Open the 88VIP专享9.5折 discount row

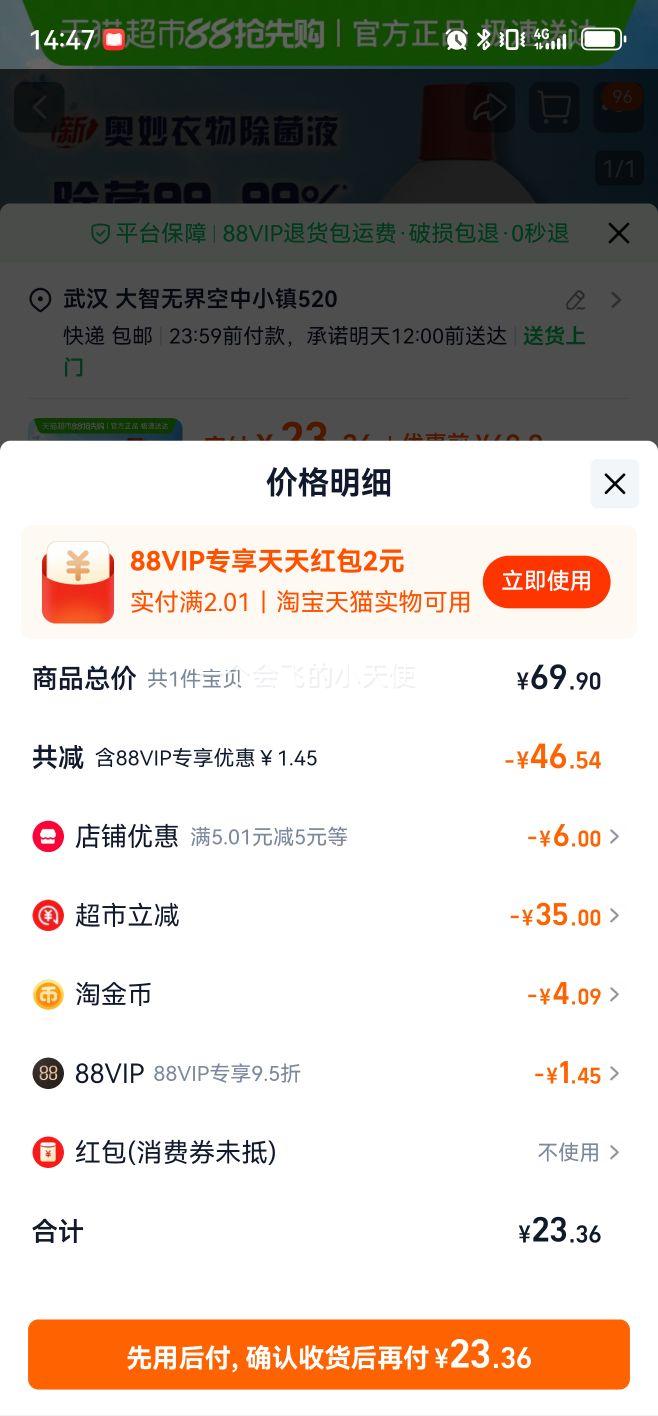coord(328,1074)
